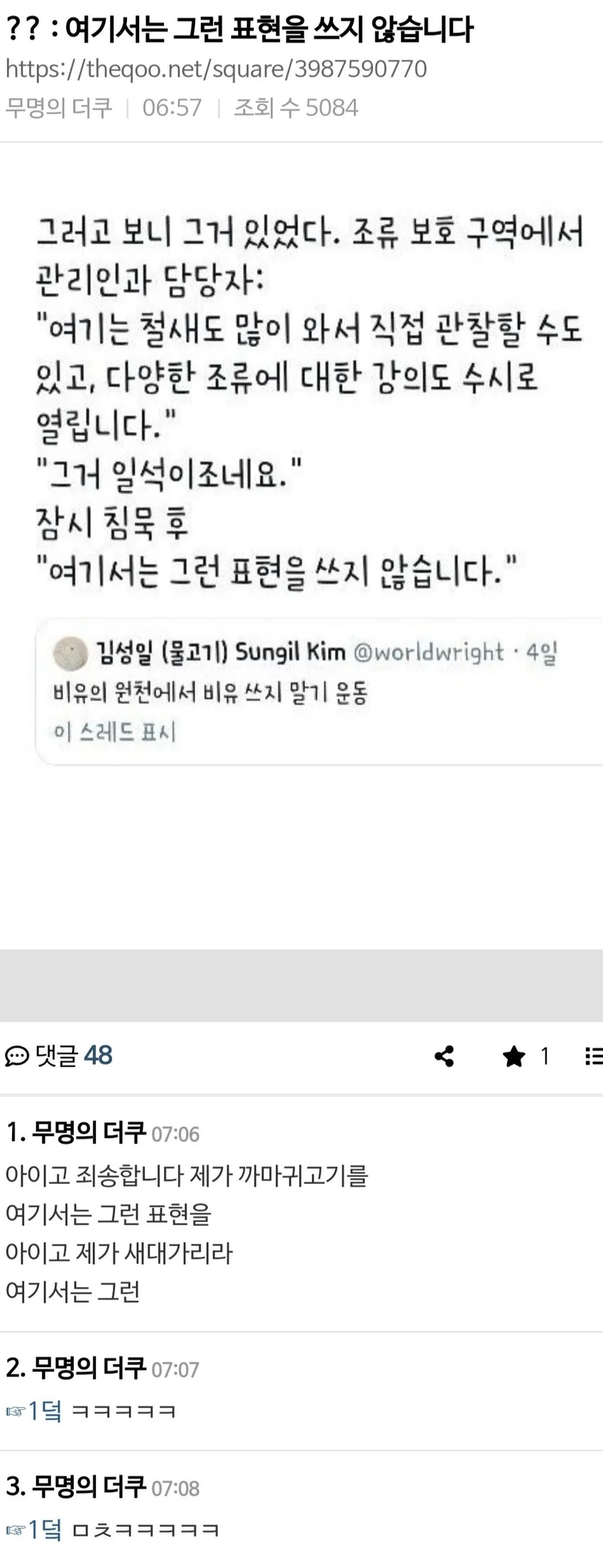Share this post via share icon
This screenshot has height=1568, width=603.
[444, 1056]
